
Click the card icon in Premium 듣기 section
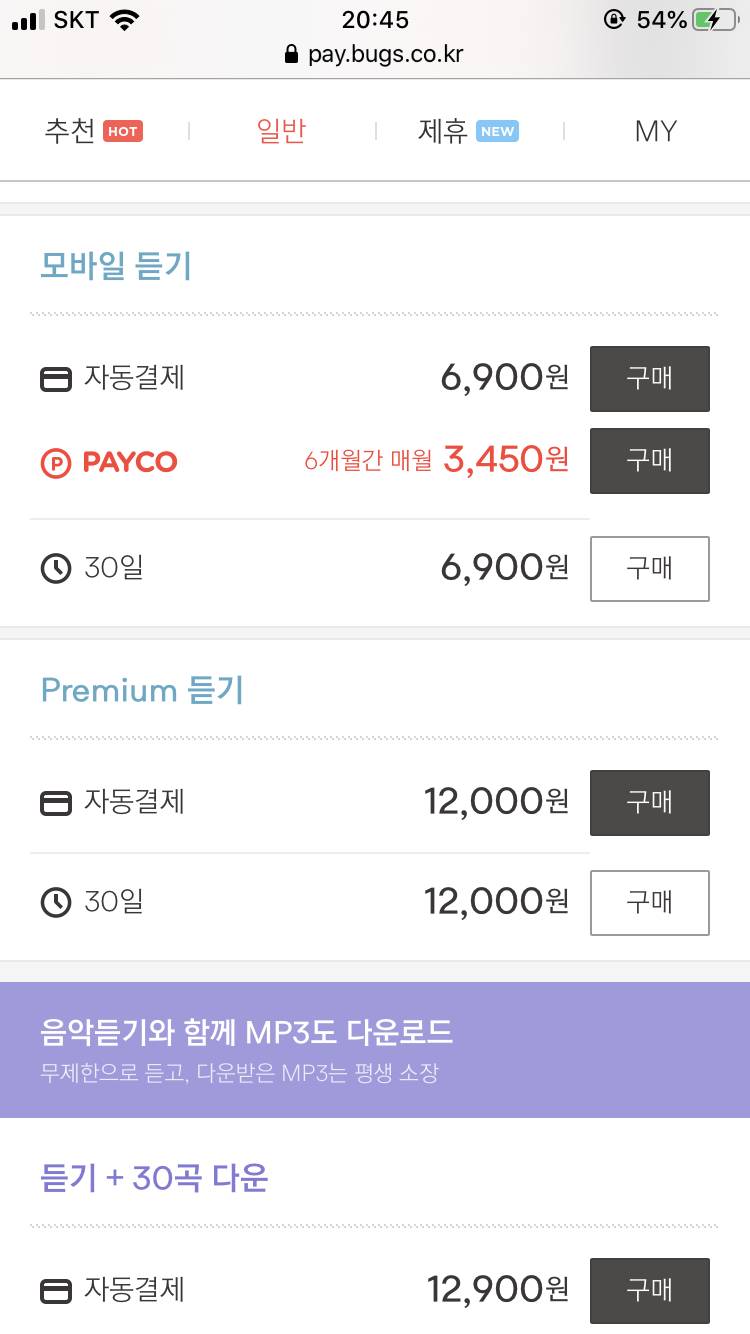(x=58, y=802)
